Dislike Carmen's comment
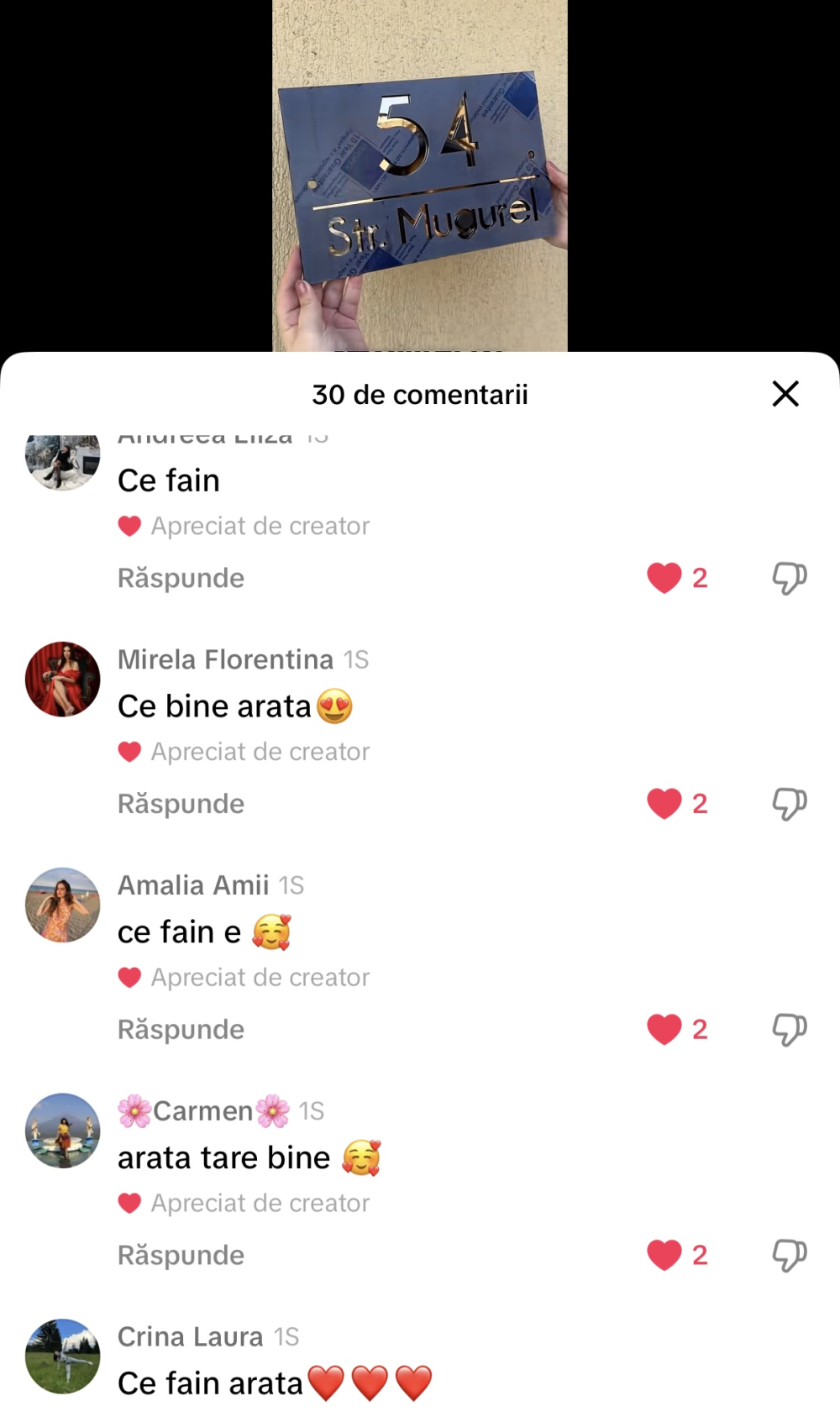This screenshot has height=1417, width=840. 789,1256
